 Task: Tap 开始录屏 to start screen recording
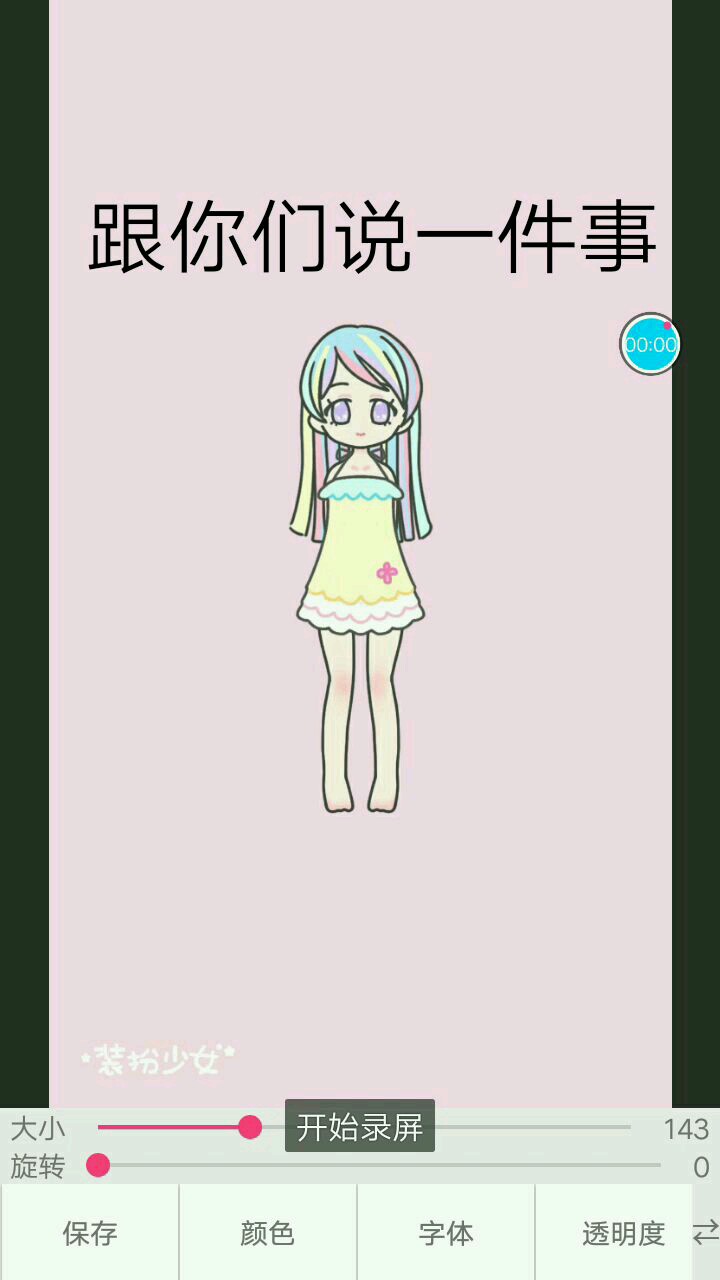(360, 1127)
